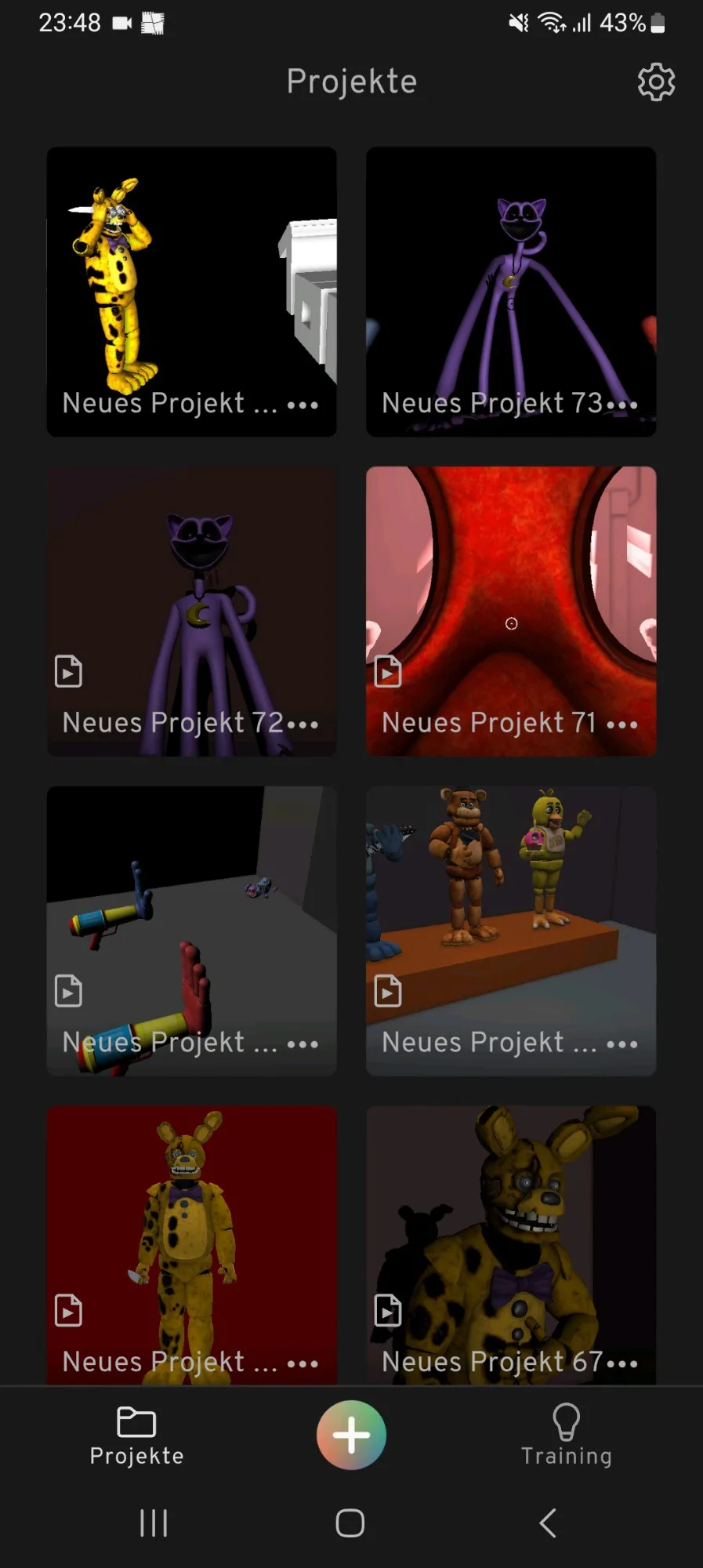Open project Neues Projekt 71
Viewport: 703px width, 1568px height.
[x=511, y=612]
